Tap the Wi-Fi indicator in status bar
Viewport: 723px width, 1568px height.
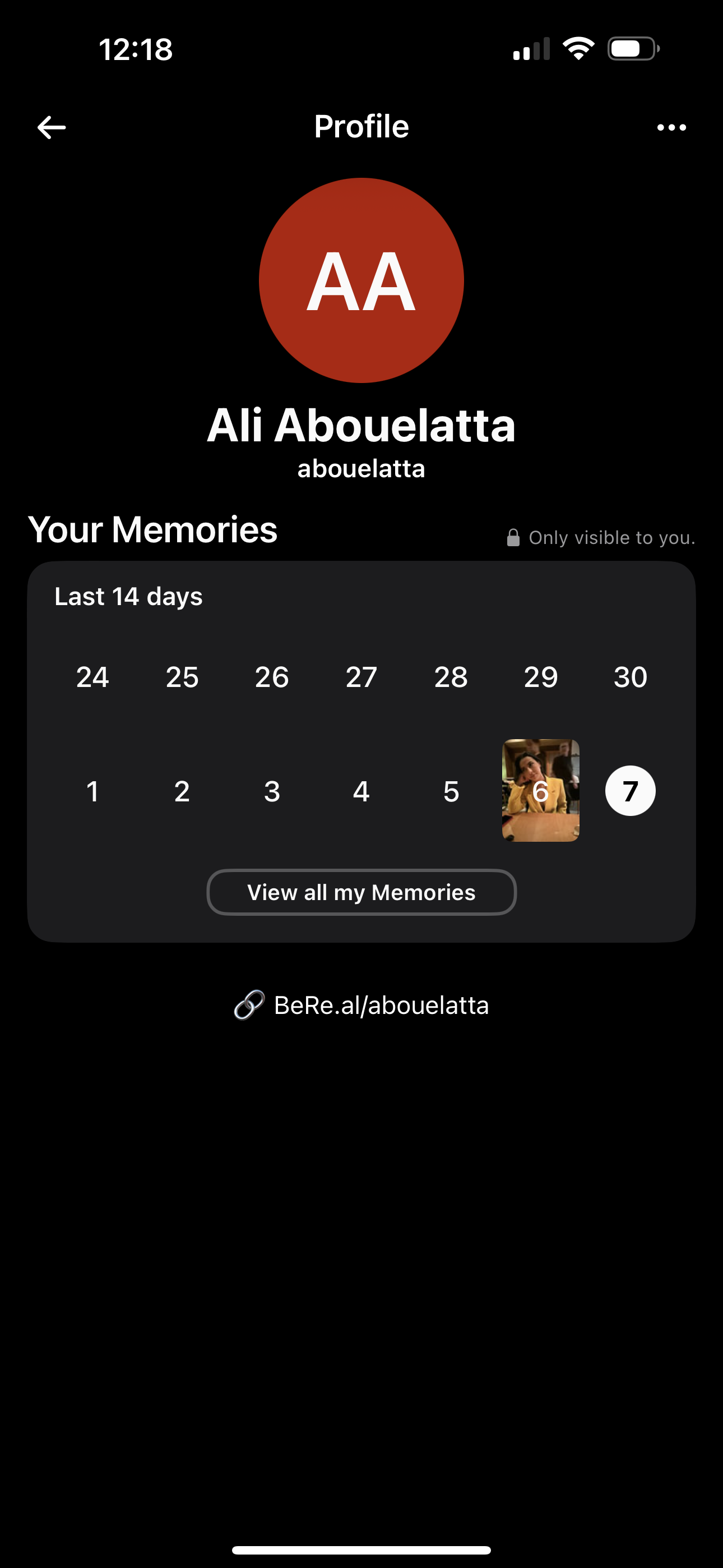577,49
